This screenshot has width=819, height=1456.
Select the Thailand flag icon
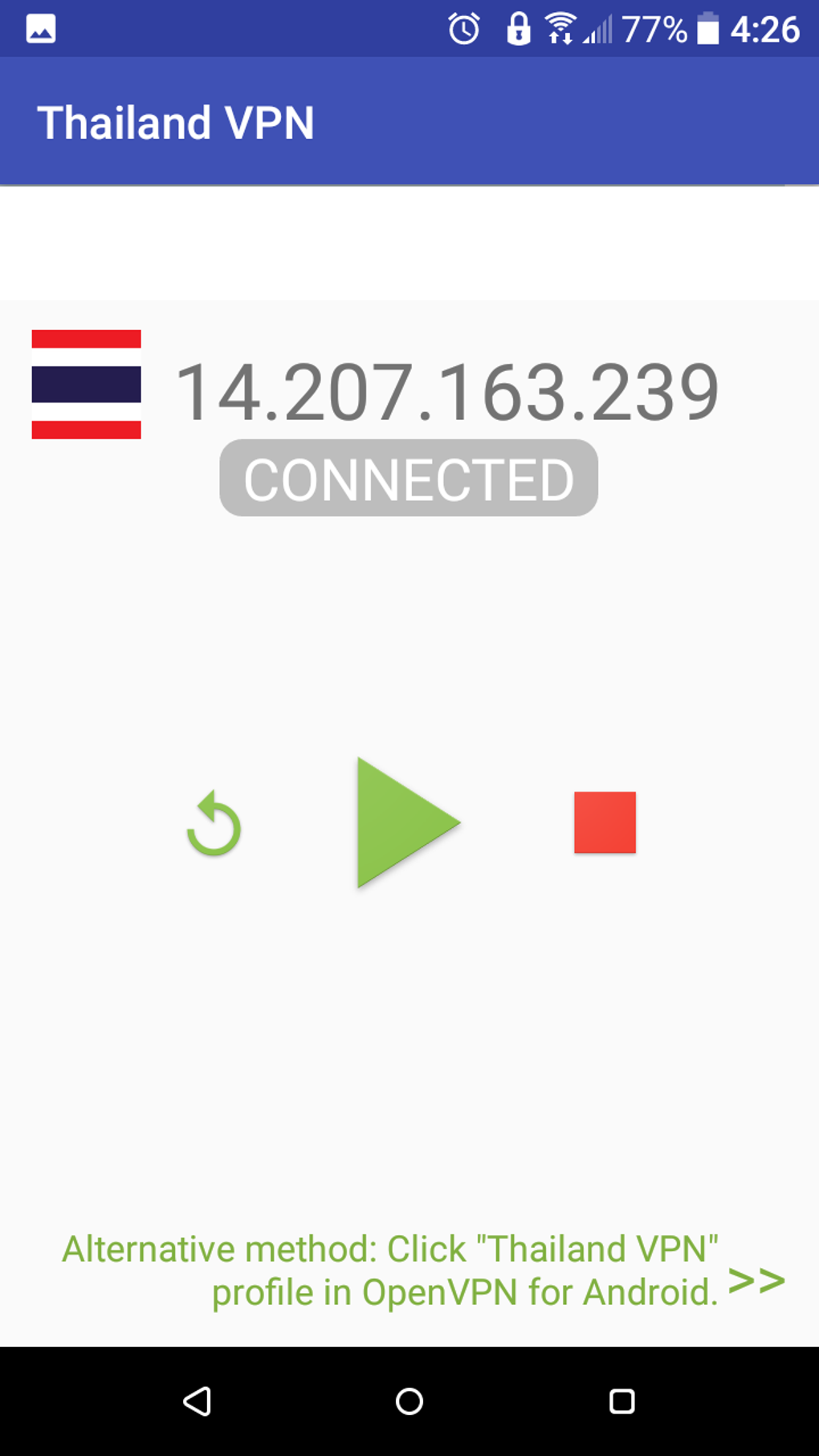86,385
